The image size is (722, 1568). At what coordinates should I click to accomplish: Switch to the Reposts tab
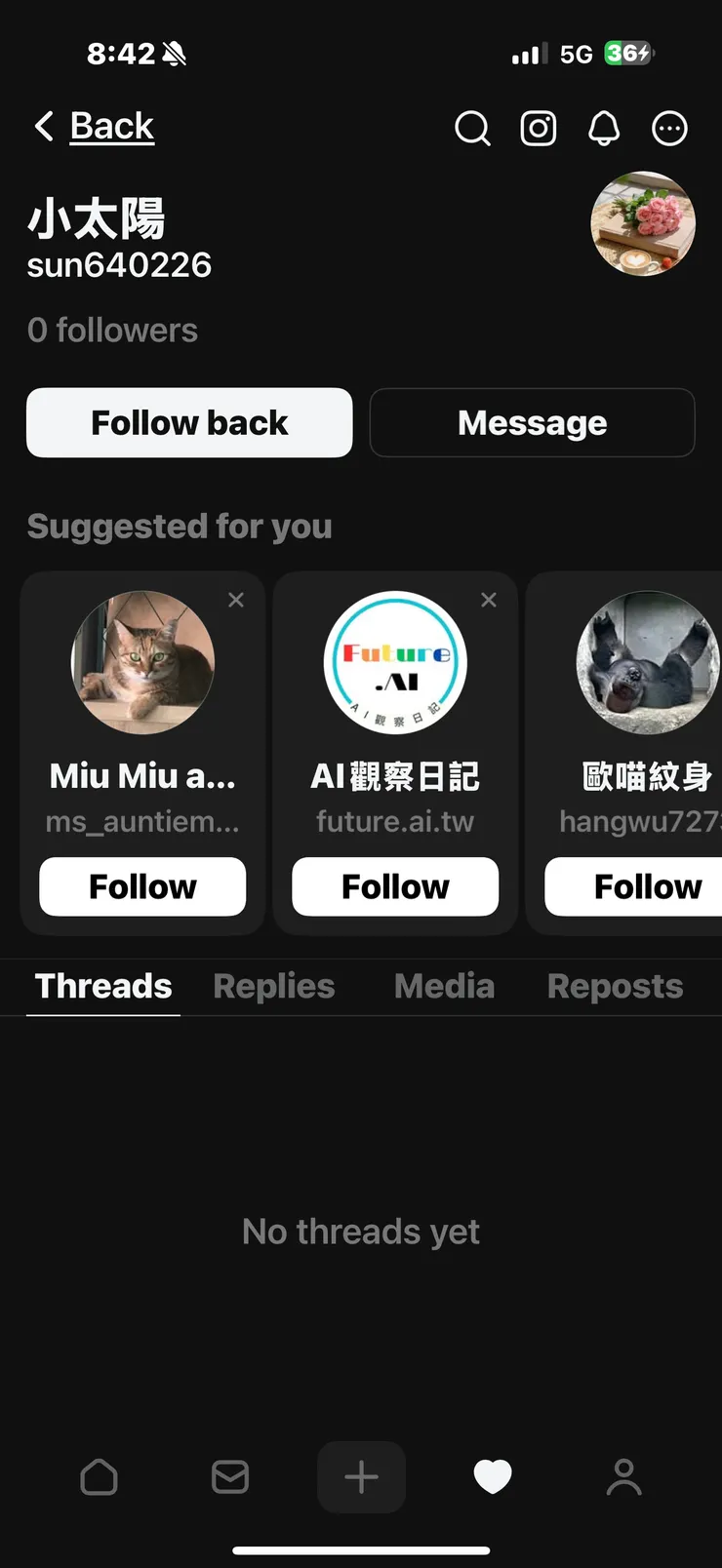click(615, 986)
